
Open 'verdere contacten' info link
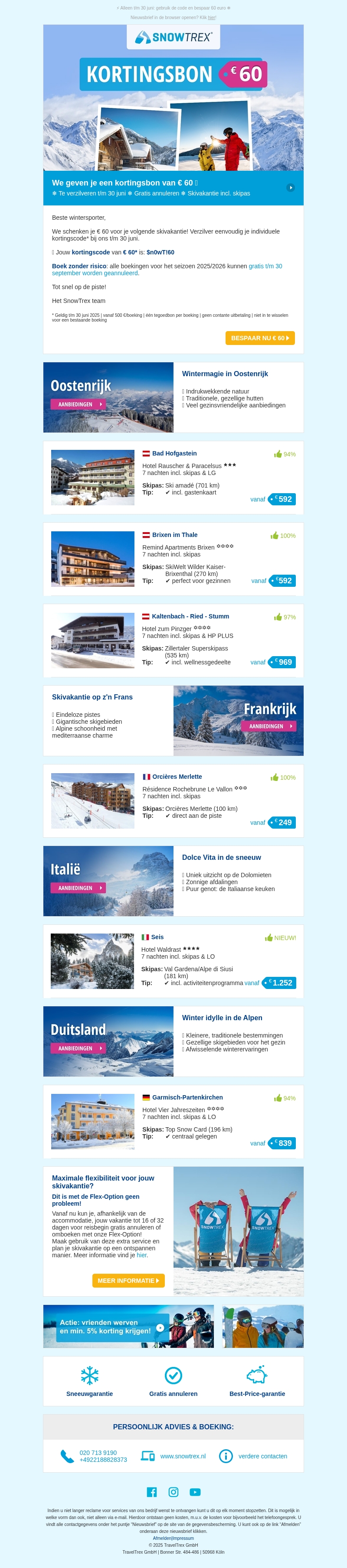coord(262,1456)
